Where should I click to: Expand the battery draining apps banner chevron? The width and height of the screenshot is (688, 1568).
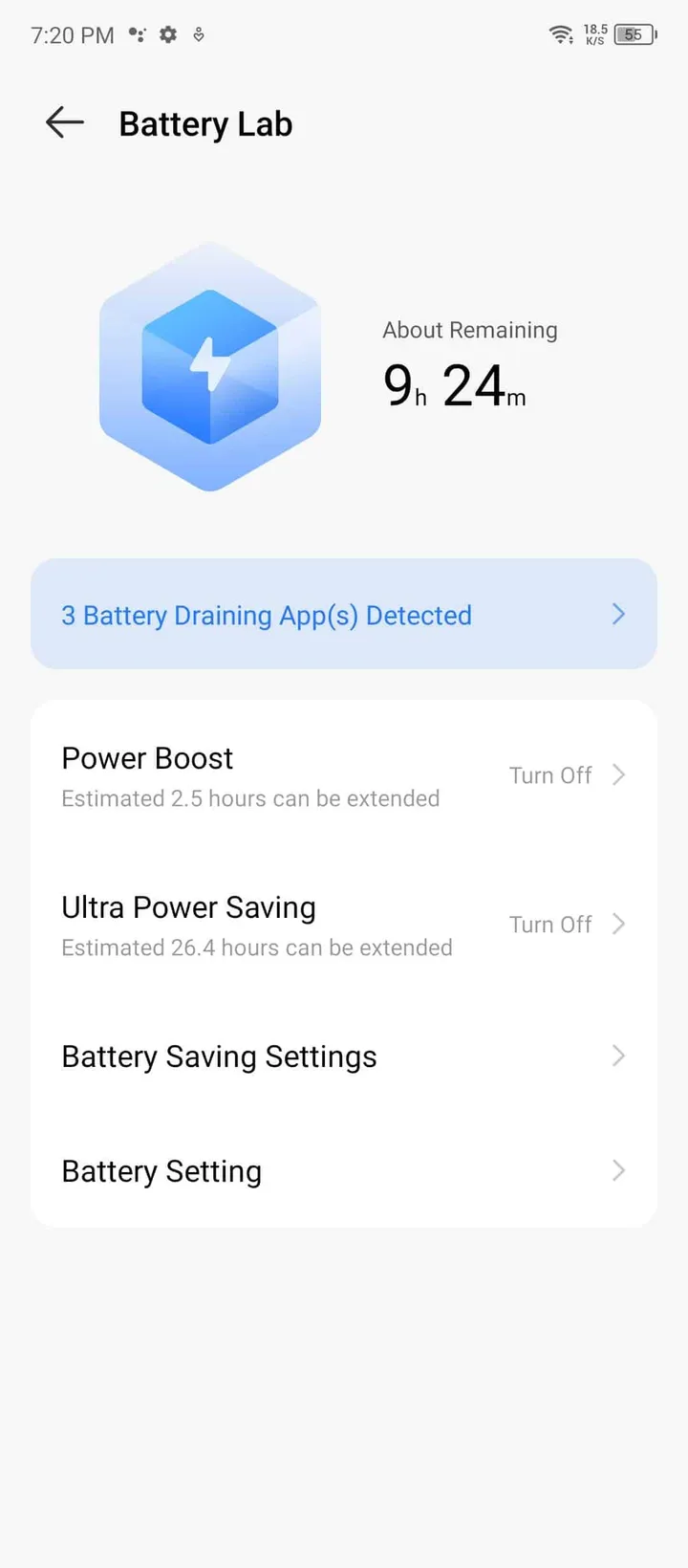pos(618,615)
